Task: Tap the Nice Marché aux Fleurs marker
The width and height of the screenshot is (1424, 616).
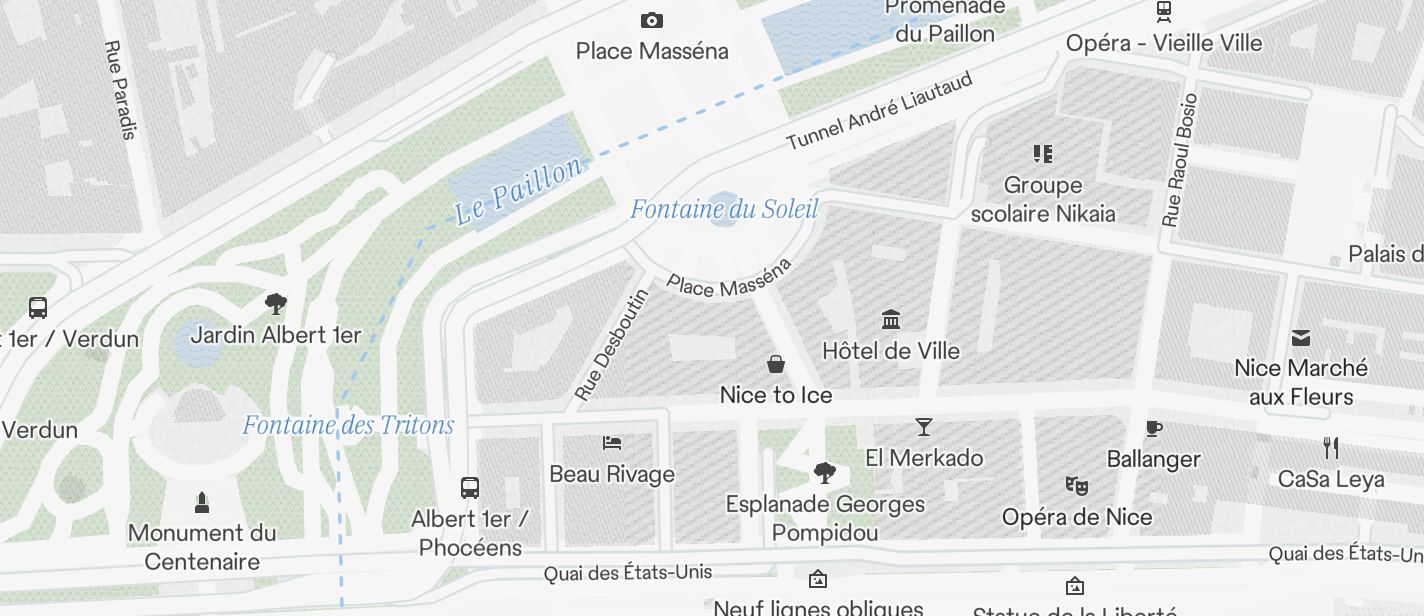Action: click(x=1301, y=338)
